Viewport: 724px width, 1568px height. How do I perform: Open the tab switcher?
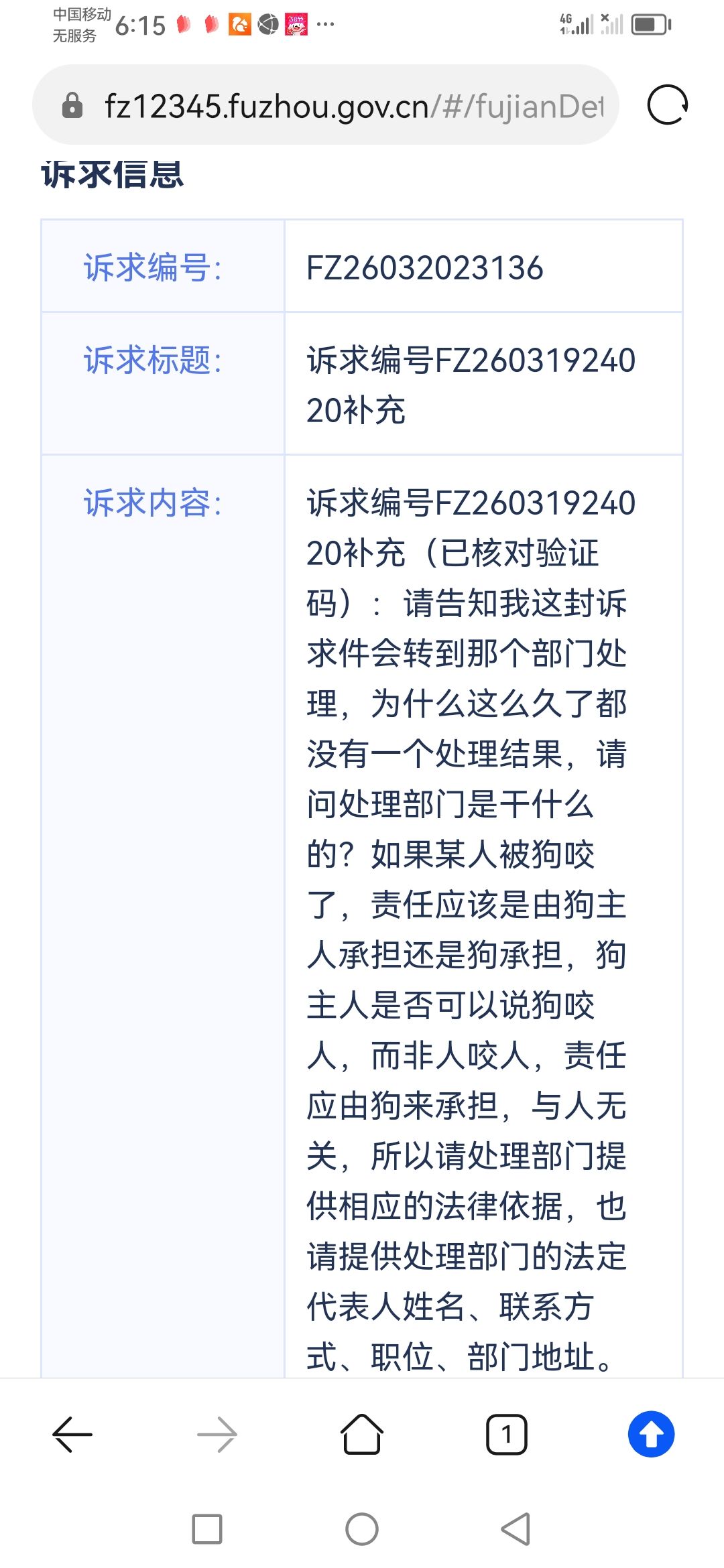pos(506,1434)
